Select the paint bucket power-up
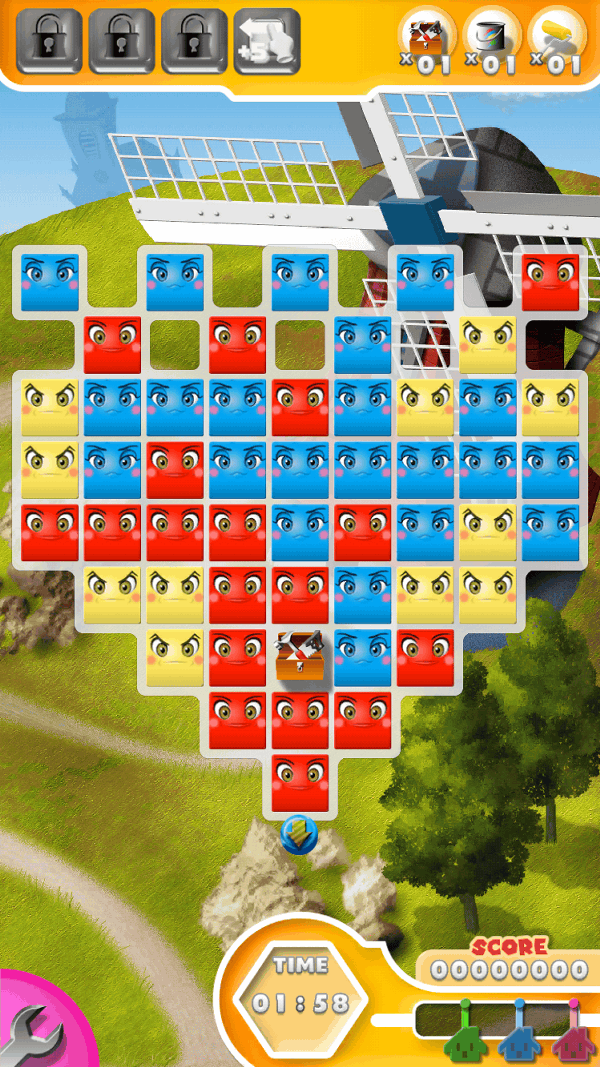 [492, 40]
